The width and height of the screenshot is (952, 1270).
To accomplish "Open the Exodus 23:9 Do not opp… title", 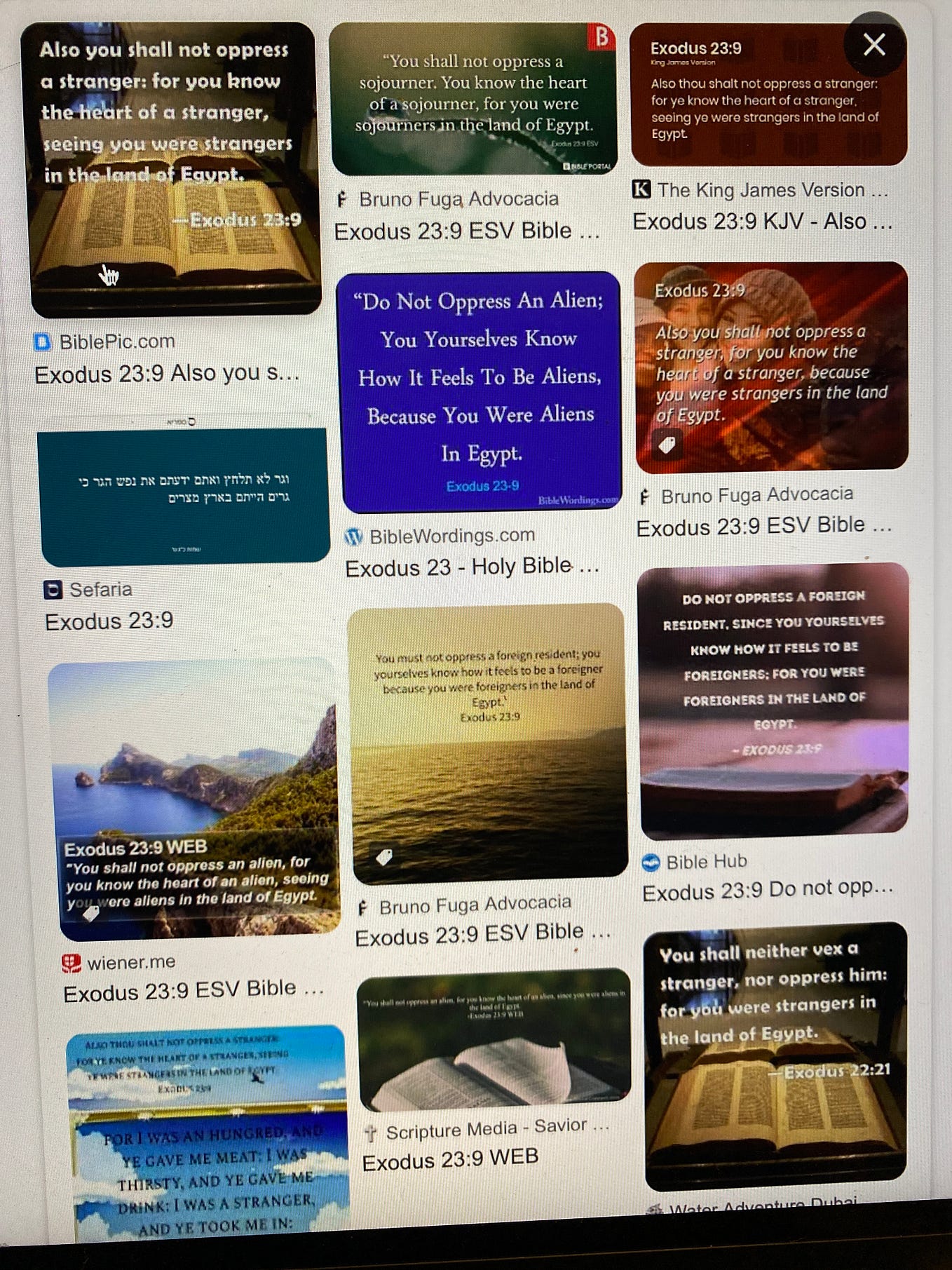I will click(767, 891).
